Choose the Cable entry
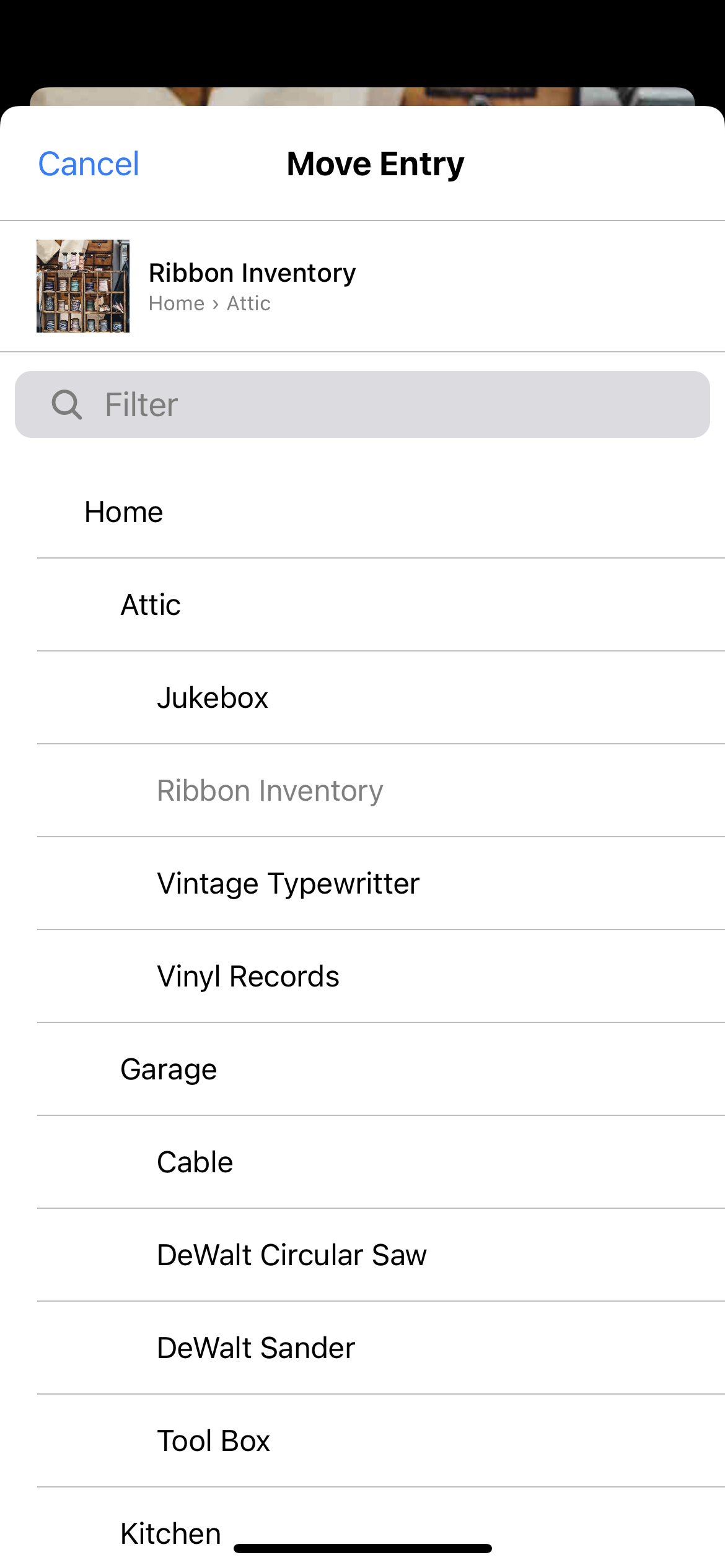Screen dimensions: 725x1568 coord(362,1162)
